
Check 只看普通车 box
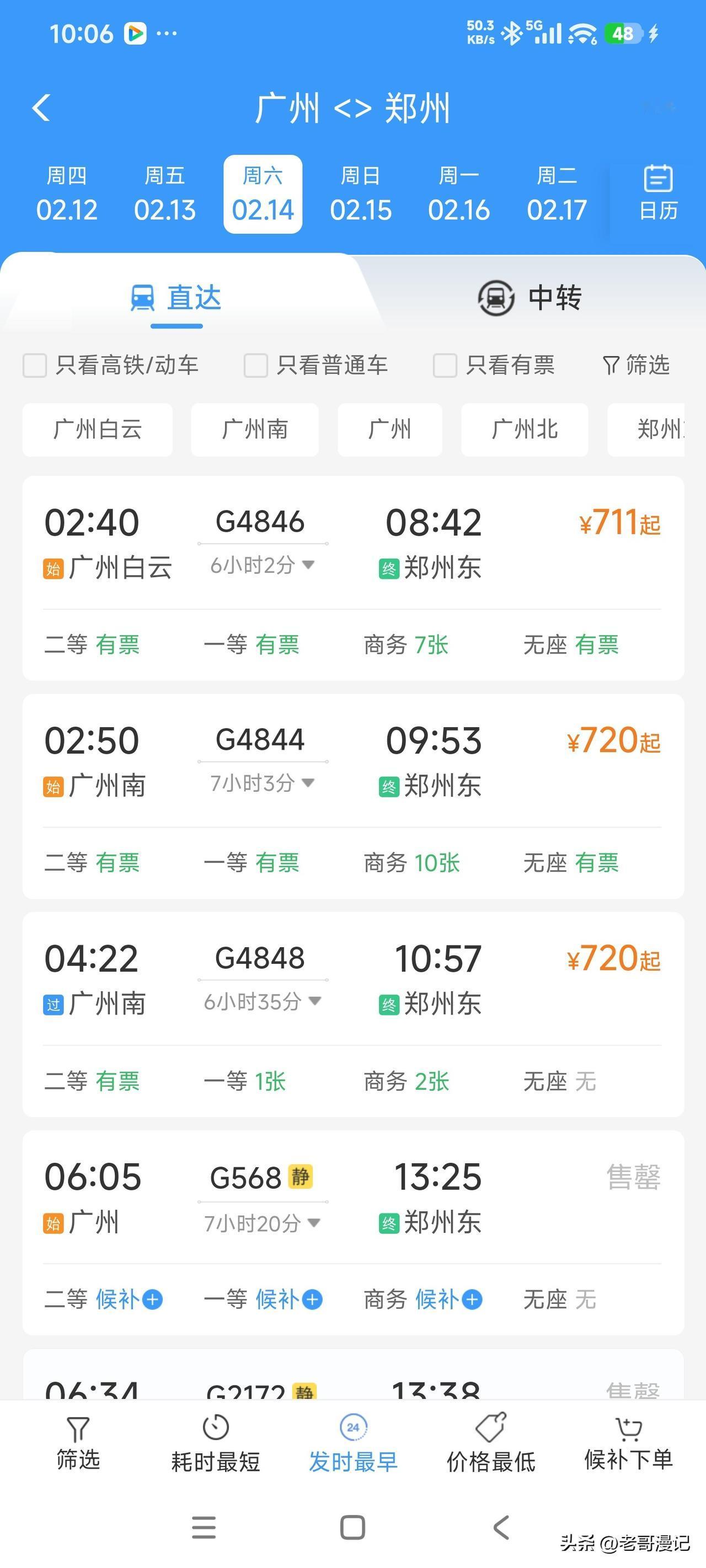pyautogui.click(x=256, y=366)
